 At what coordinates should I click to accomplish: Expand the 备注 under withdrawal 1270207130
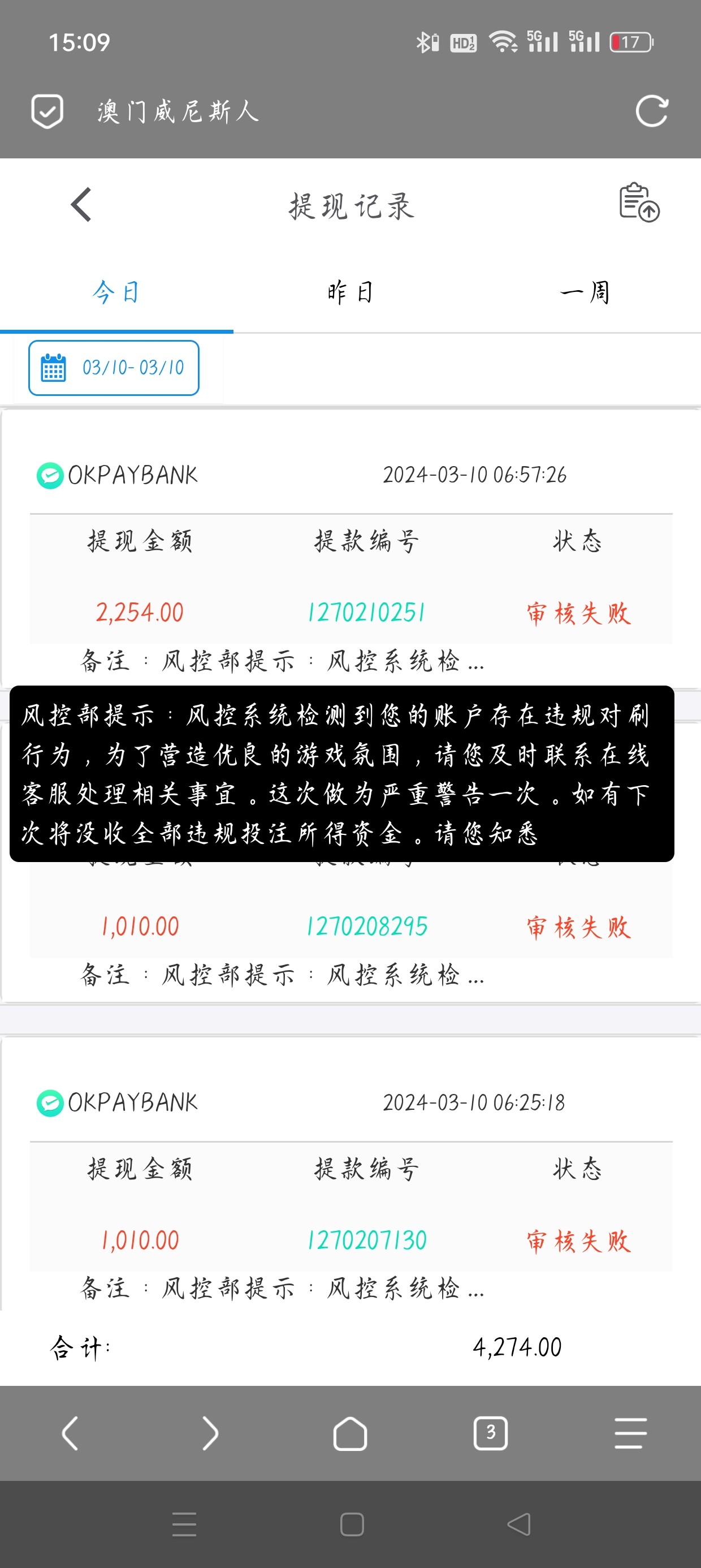[283, 1289]
